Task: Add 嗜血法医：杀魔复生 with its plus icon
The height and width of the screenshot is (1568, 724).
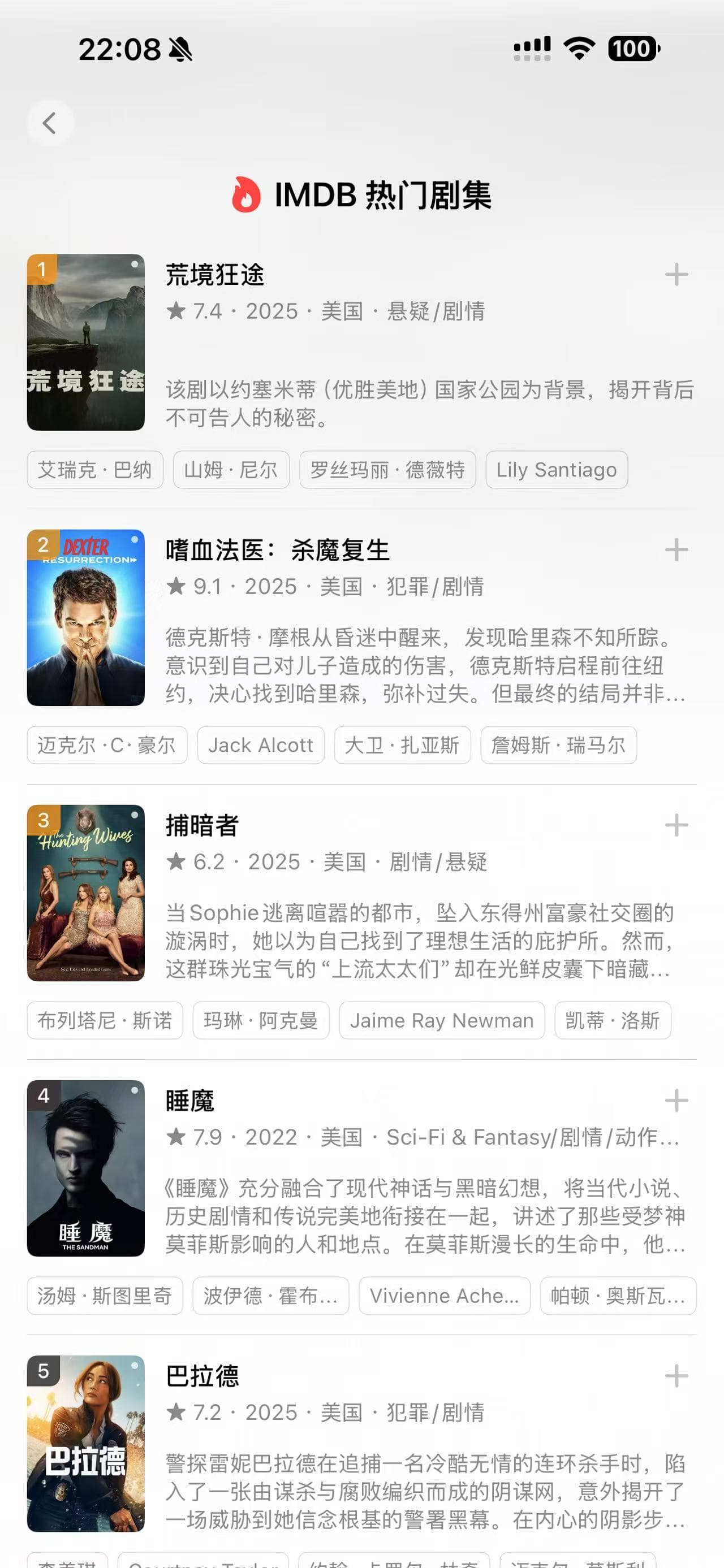Action: click(676, 550)
